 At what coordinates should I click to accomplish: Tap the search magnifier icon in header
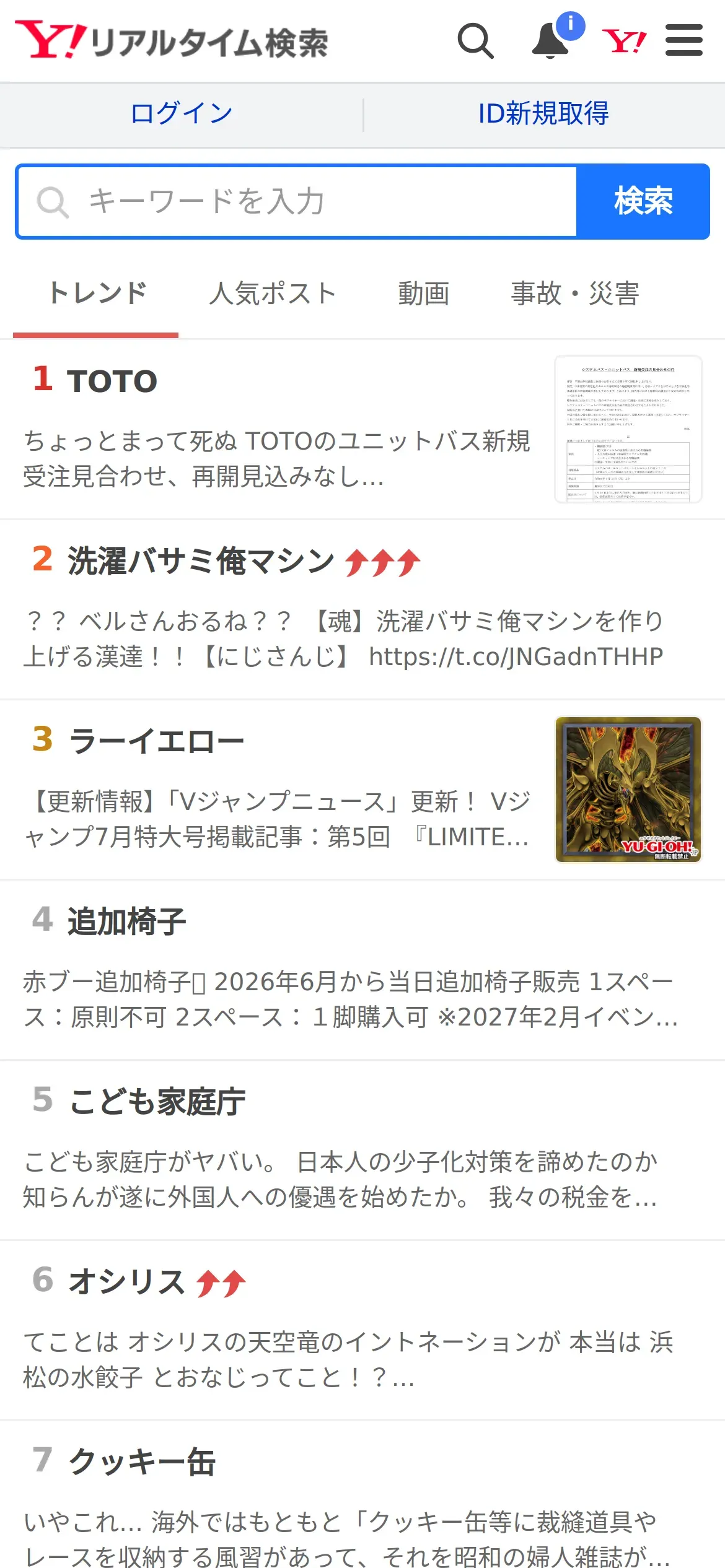pyautogui.click(x=475, y=41)
